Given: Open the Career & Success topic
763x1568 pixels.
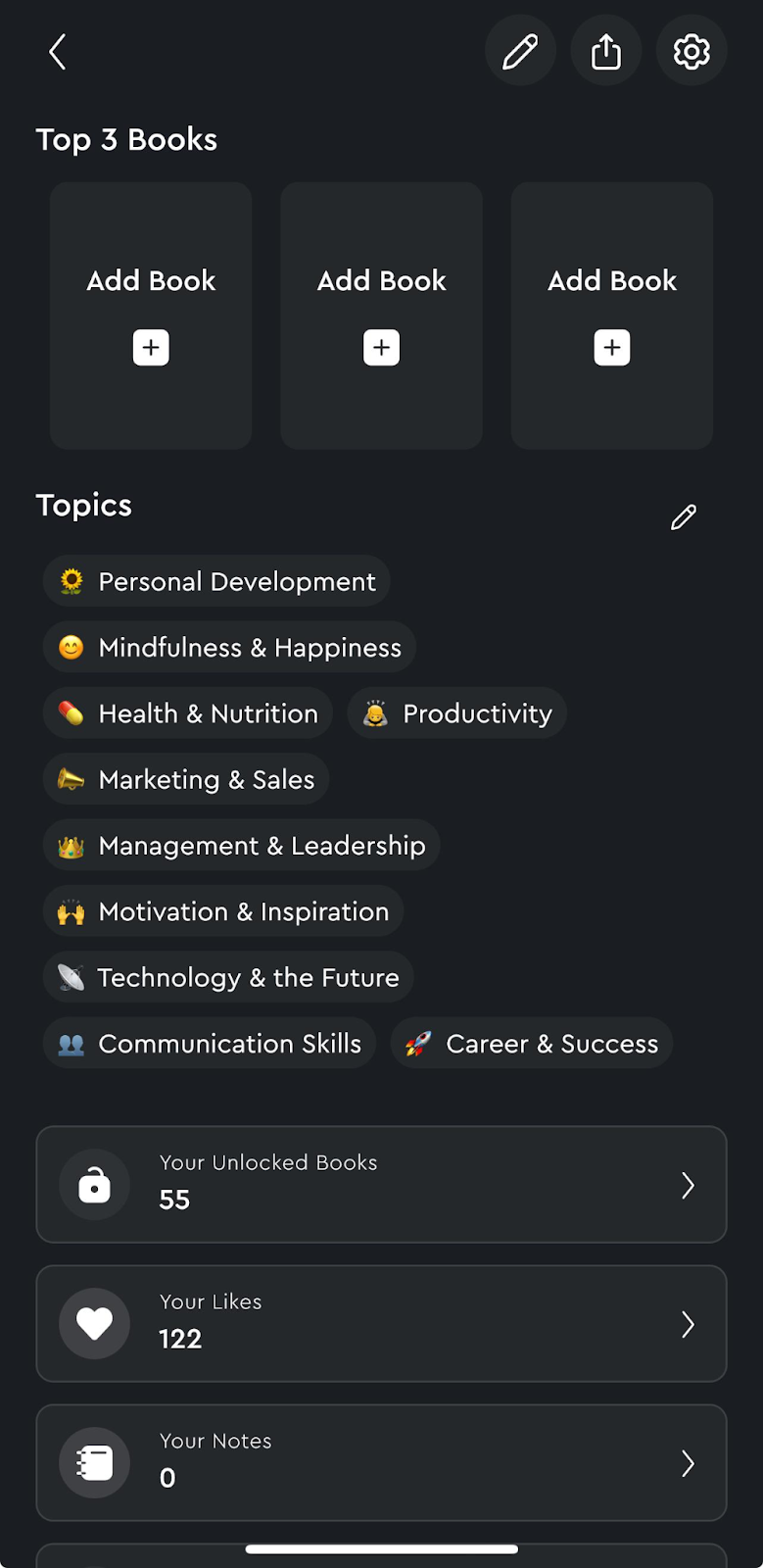Looking at the screenshot, I should click(532, 1043).
